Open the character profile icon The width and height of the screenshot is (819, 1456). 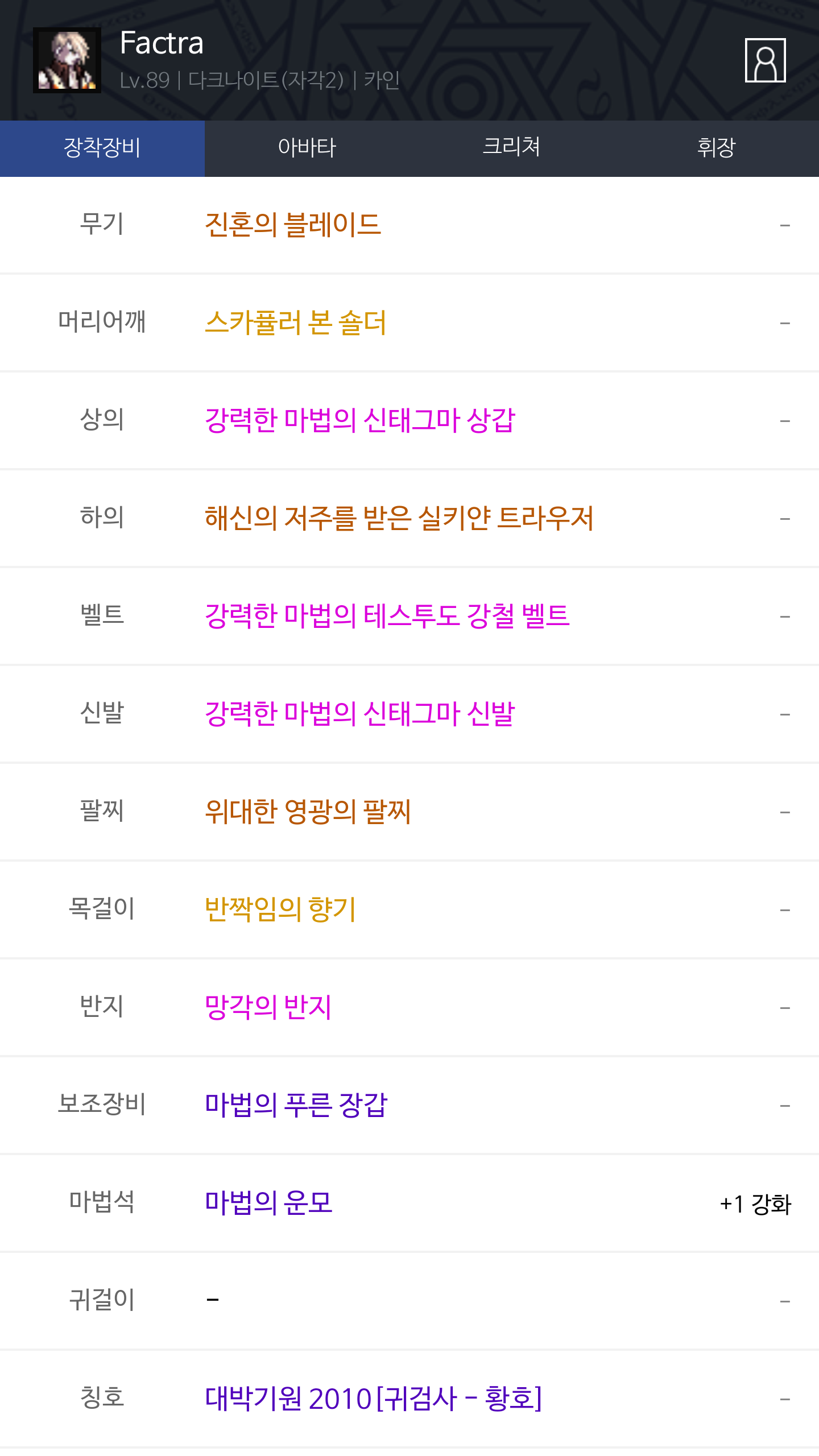[765, 60]
